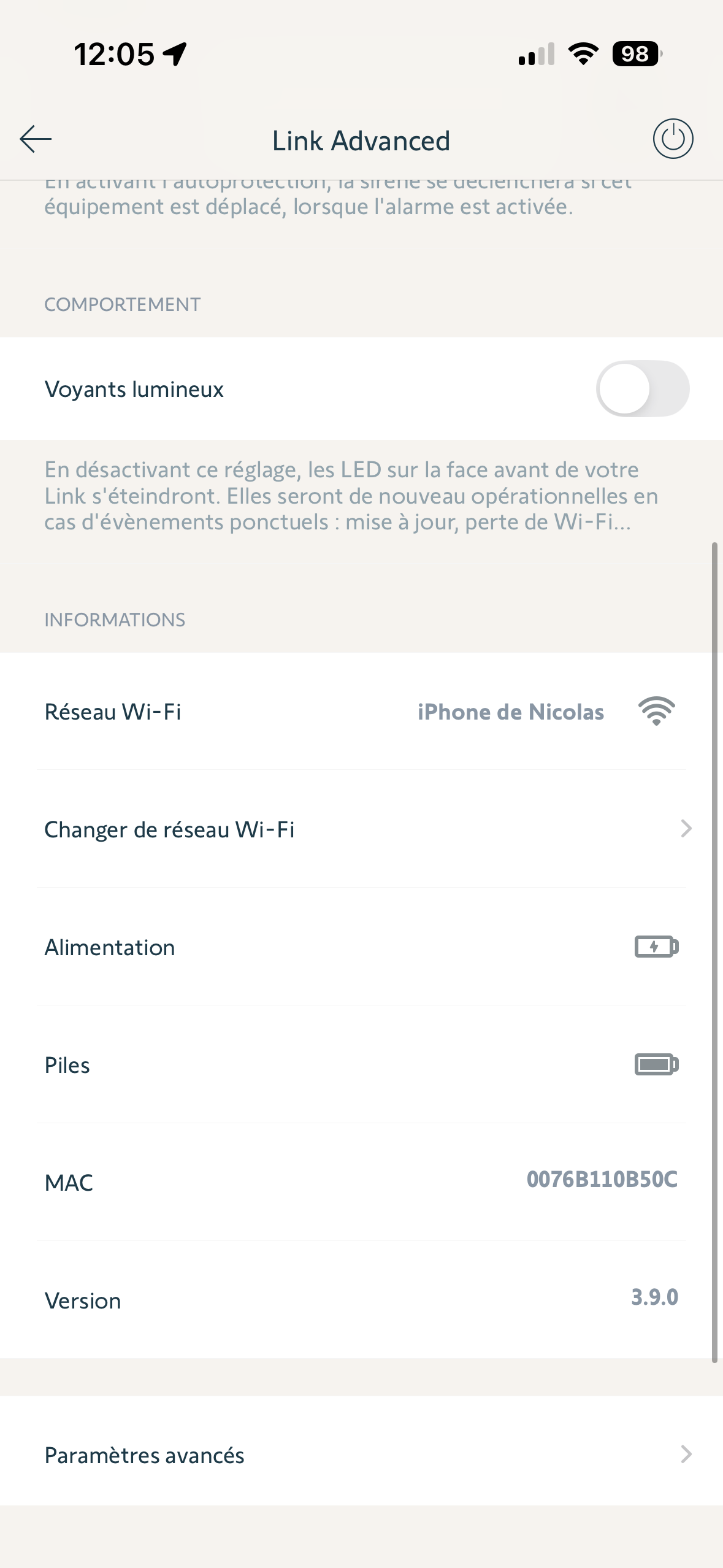Image resolution: width=723 pixels, height=1568 pixels.
Task: Open Changer de réseau Wi-Fi
Action: point(361,829)
